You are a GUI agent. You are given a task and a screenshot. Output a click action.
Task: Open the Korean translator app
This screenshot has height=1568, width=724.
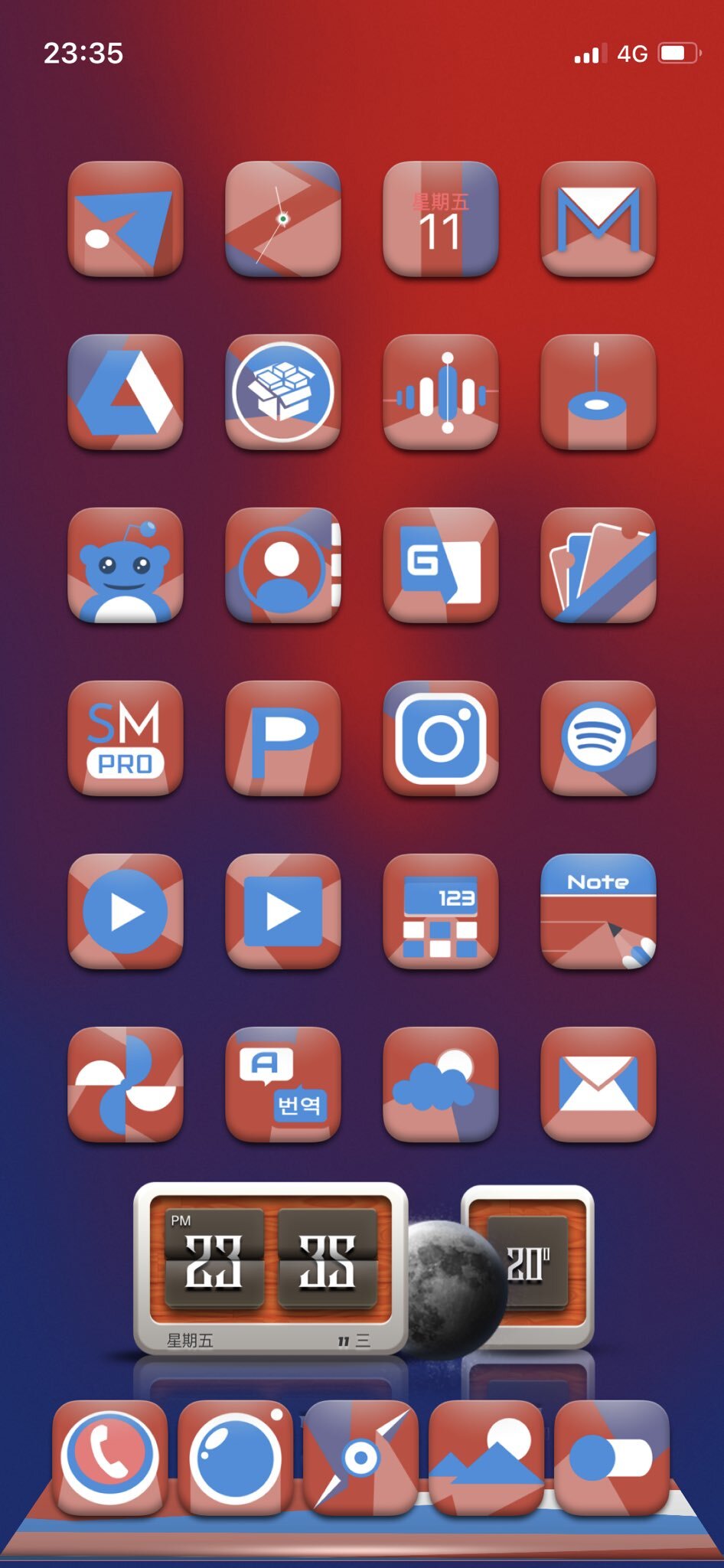pos(283,1084)
